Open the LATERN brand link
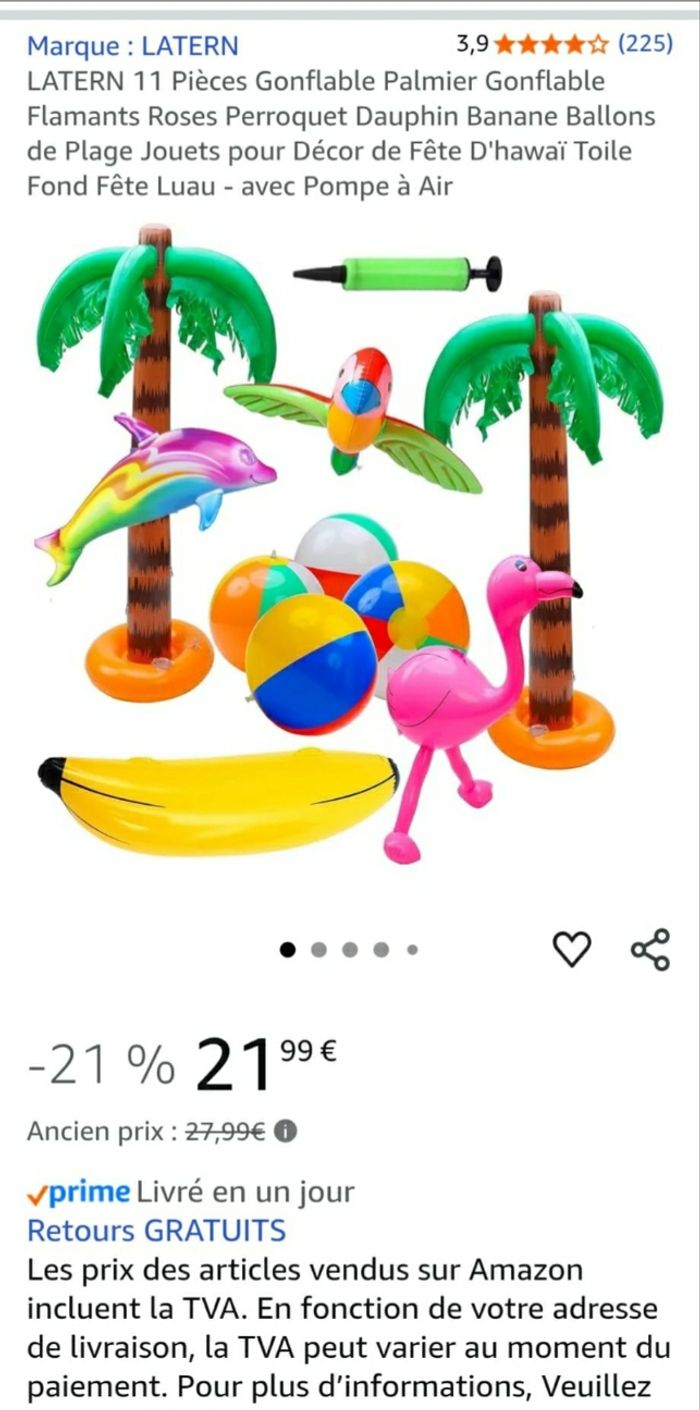The width and height of the screenshot is (700, 1410). coord(133,46)
